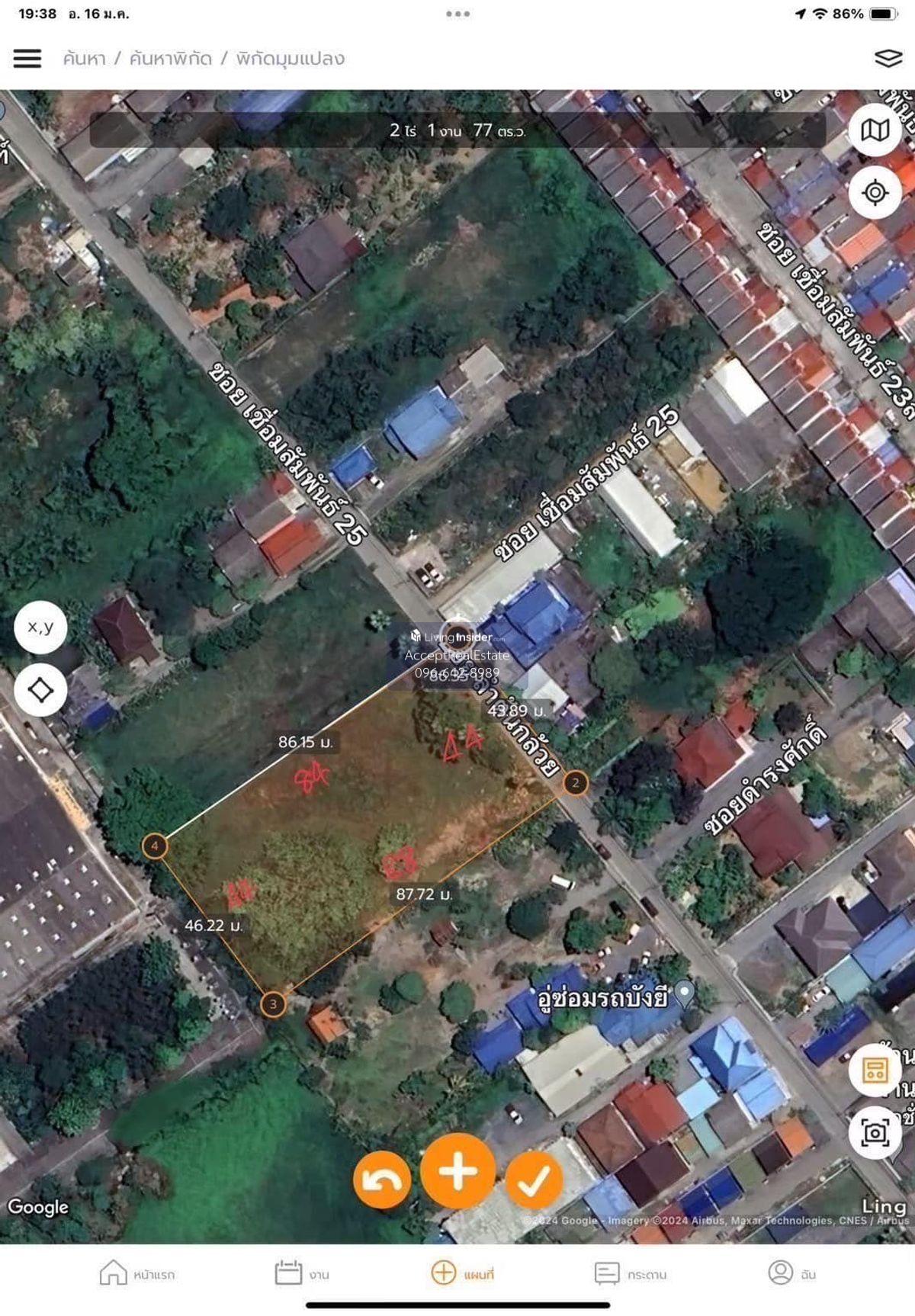Tap the diamond shape tool button
This screenshot has height=1316, width=915.
tap(40, 690)
